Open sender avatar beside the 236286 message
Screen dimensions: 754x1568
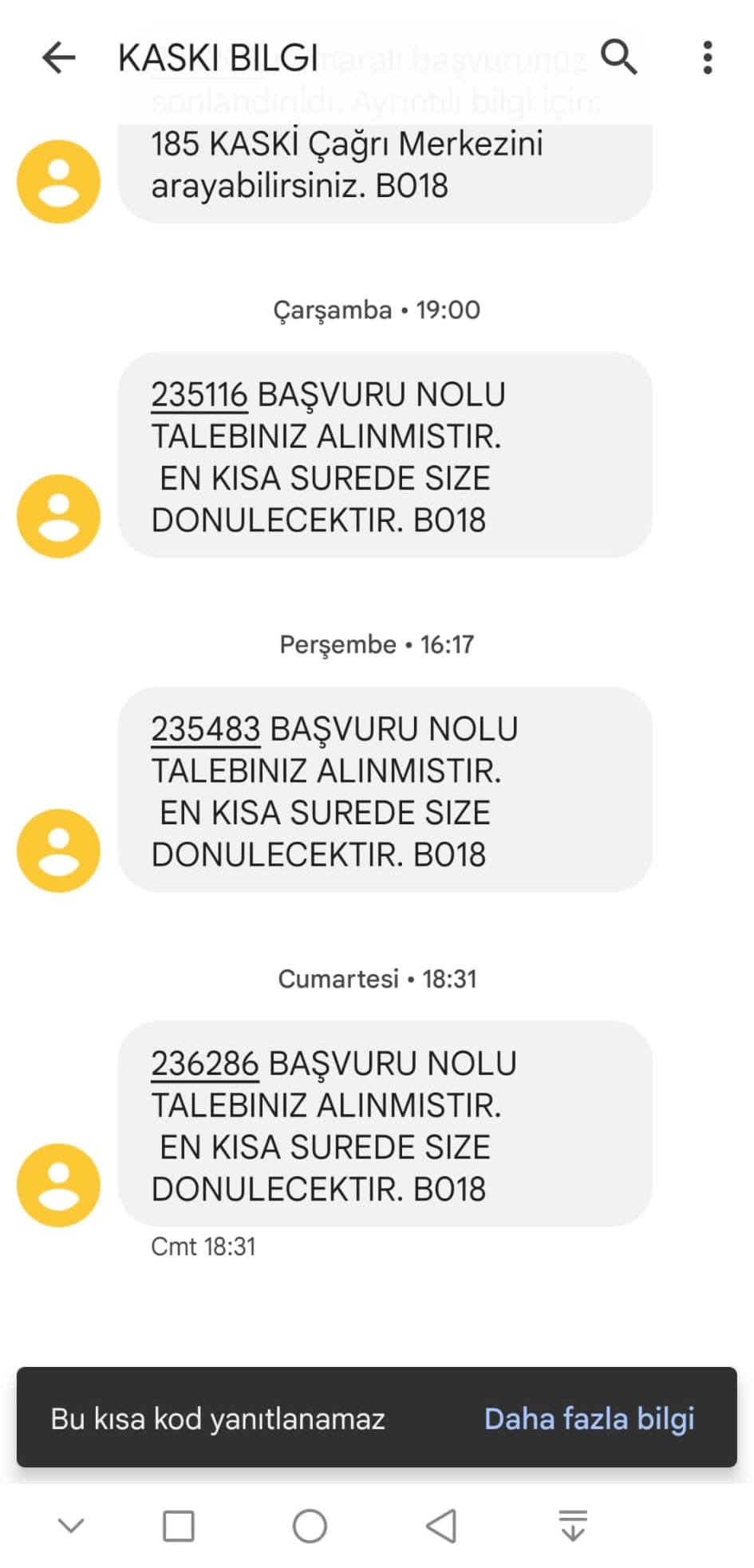(58, 1185)
